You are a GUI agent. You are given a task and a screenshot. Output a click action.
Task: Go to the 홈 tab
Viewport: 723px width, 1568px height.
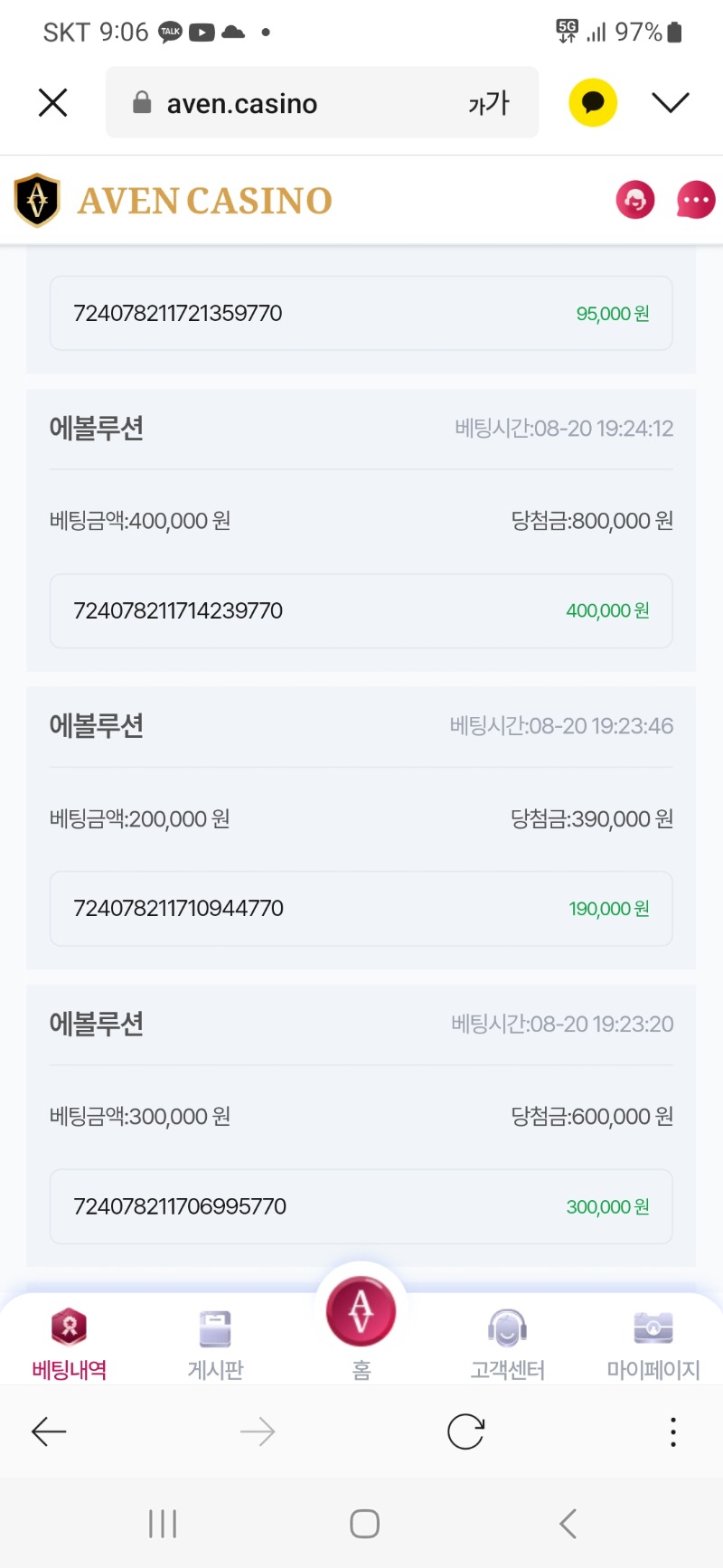(x=361, y=1325)
